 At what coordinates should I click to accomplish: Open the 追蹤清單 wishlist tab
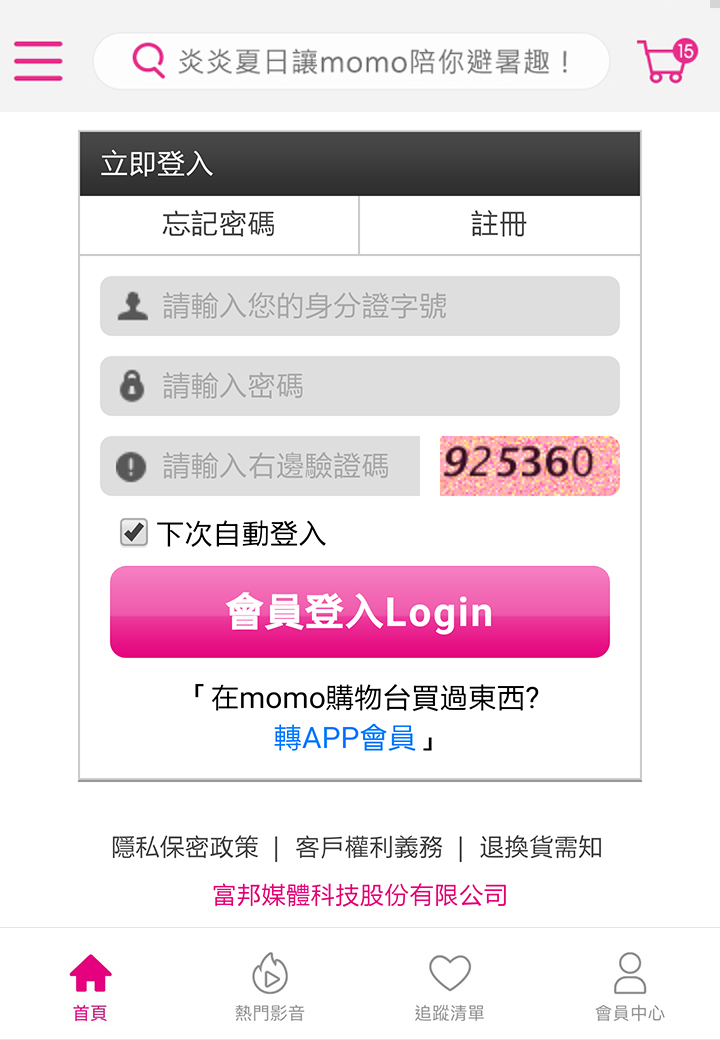click(450, 984)
